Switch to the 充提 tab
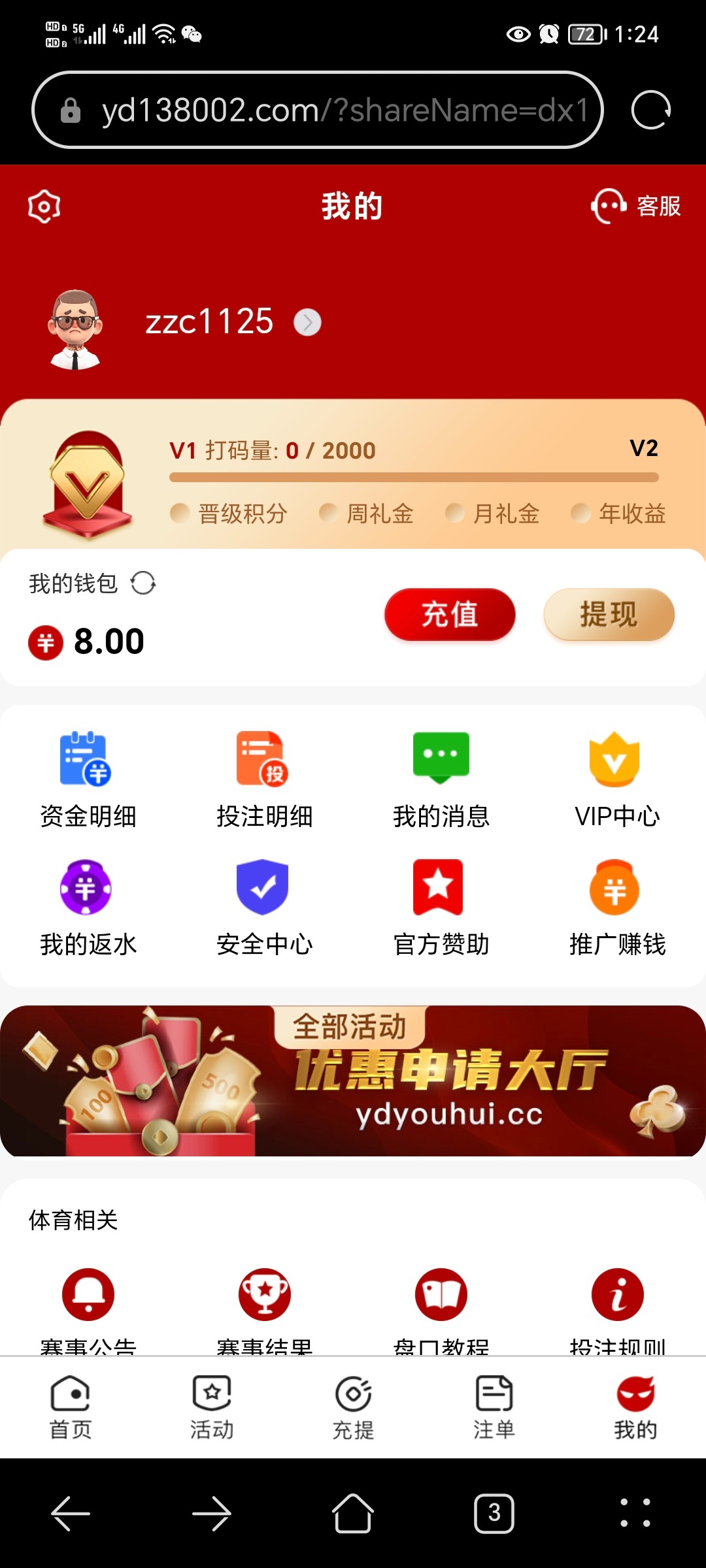Screen dimensions: 706x1568 coord(353,1407)
